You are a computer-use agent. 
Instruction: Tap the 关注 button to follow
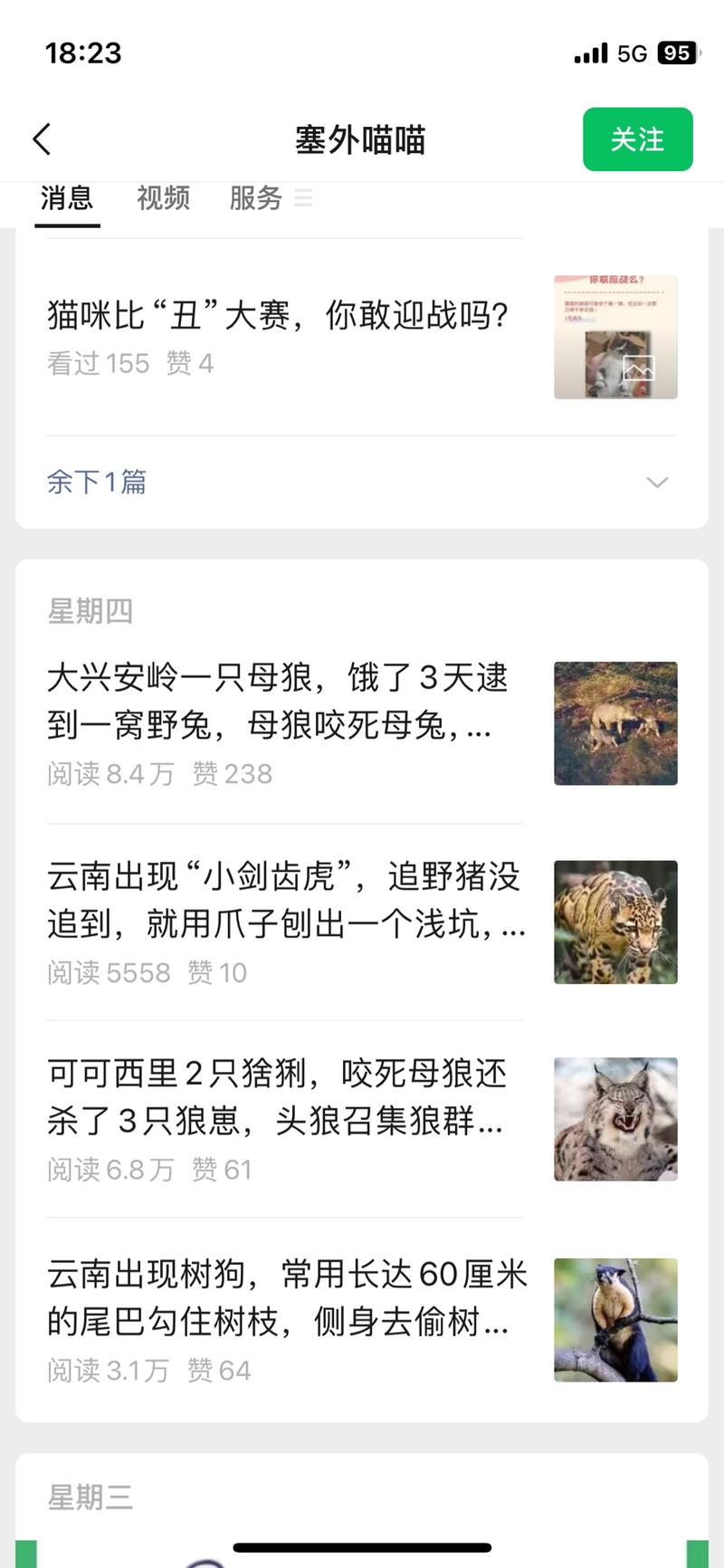click(637, 139)
